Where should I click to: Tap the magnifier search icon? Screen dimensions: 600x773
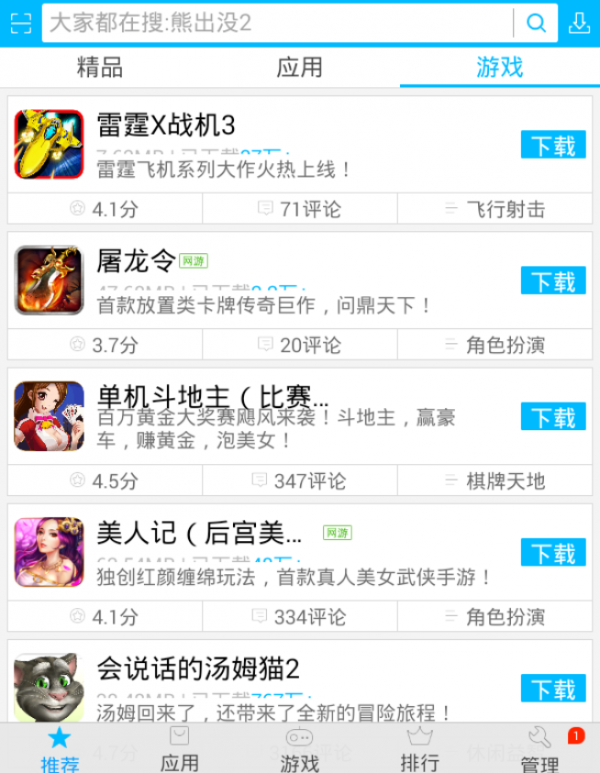(x=537, y=22)
